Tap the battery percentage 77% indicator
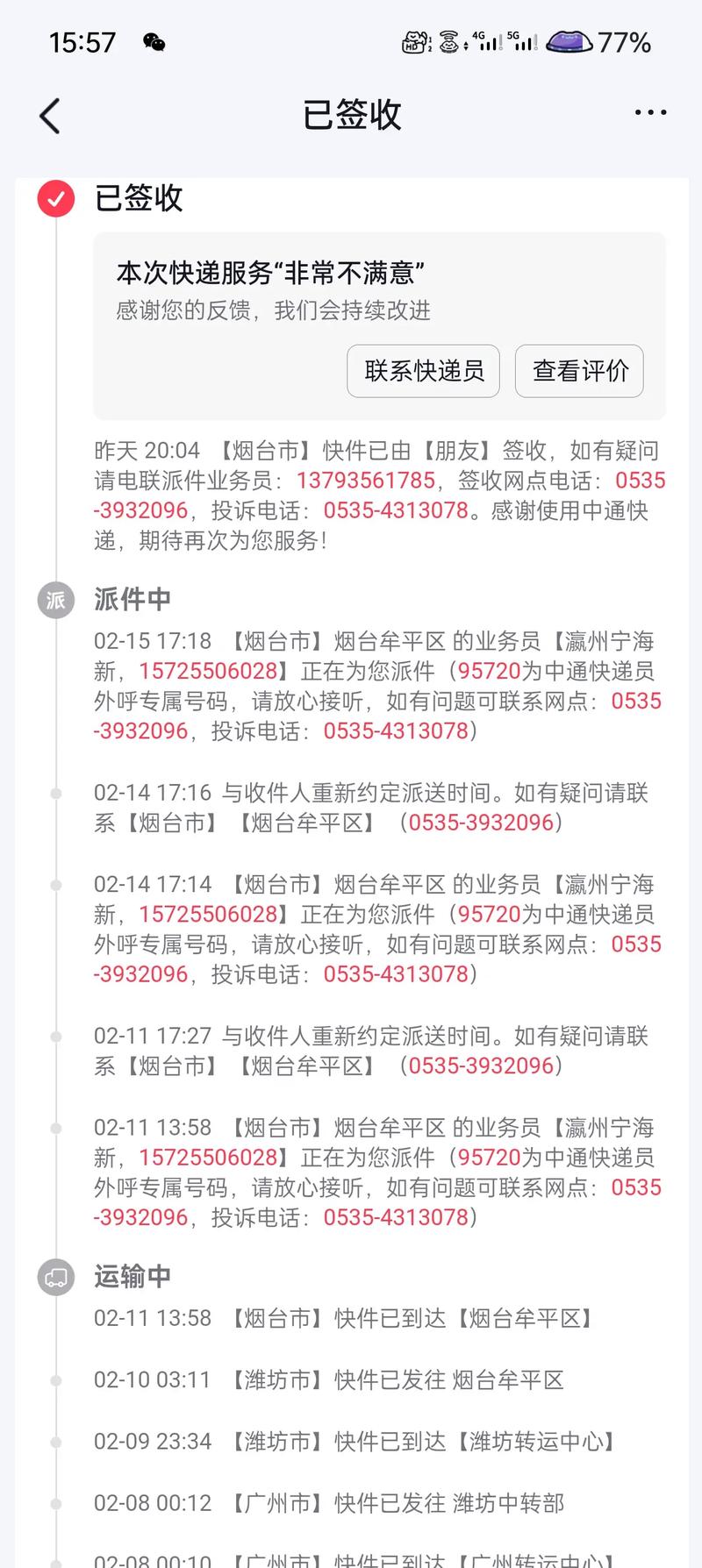This screenshot has height=1568, width=702. (625, 42)
